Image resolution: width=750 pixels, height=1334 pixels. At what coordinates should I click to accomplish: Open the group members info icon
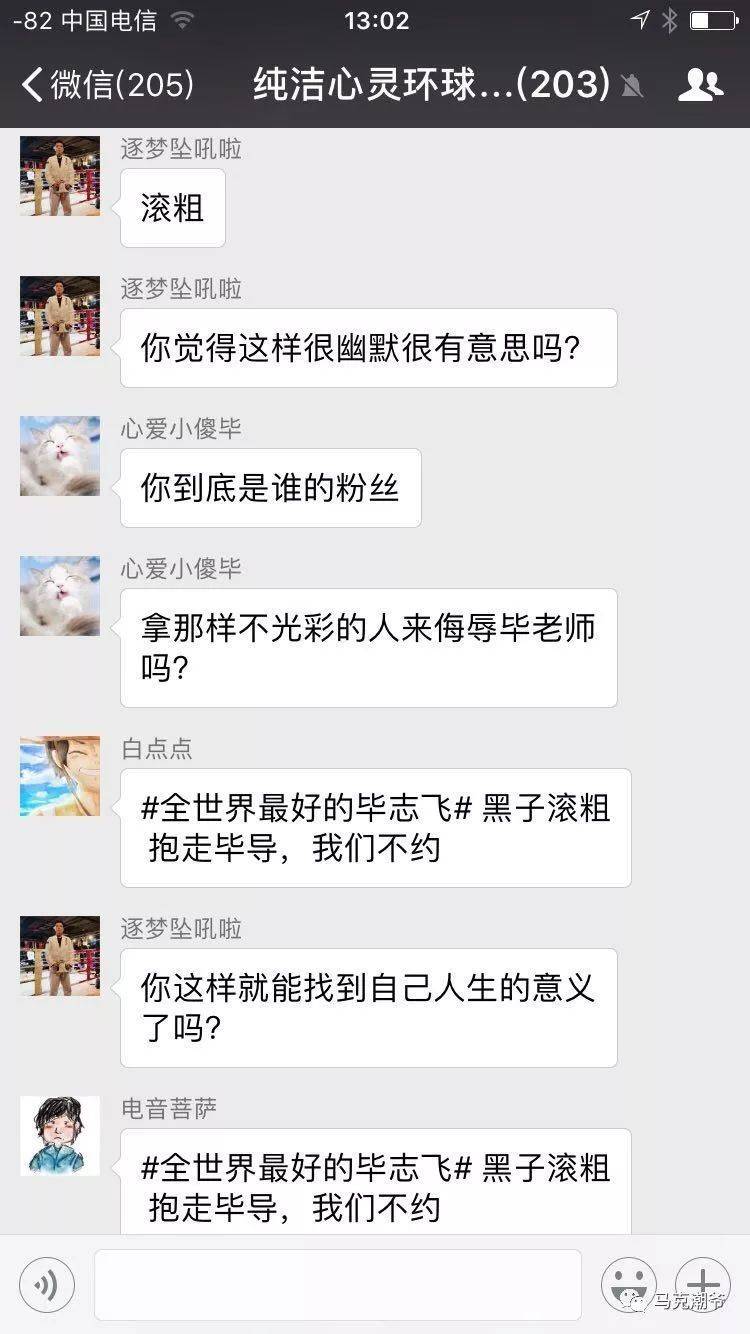click(700, 85)
